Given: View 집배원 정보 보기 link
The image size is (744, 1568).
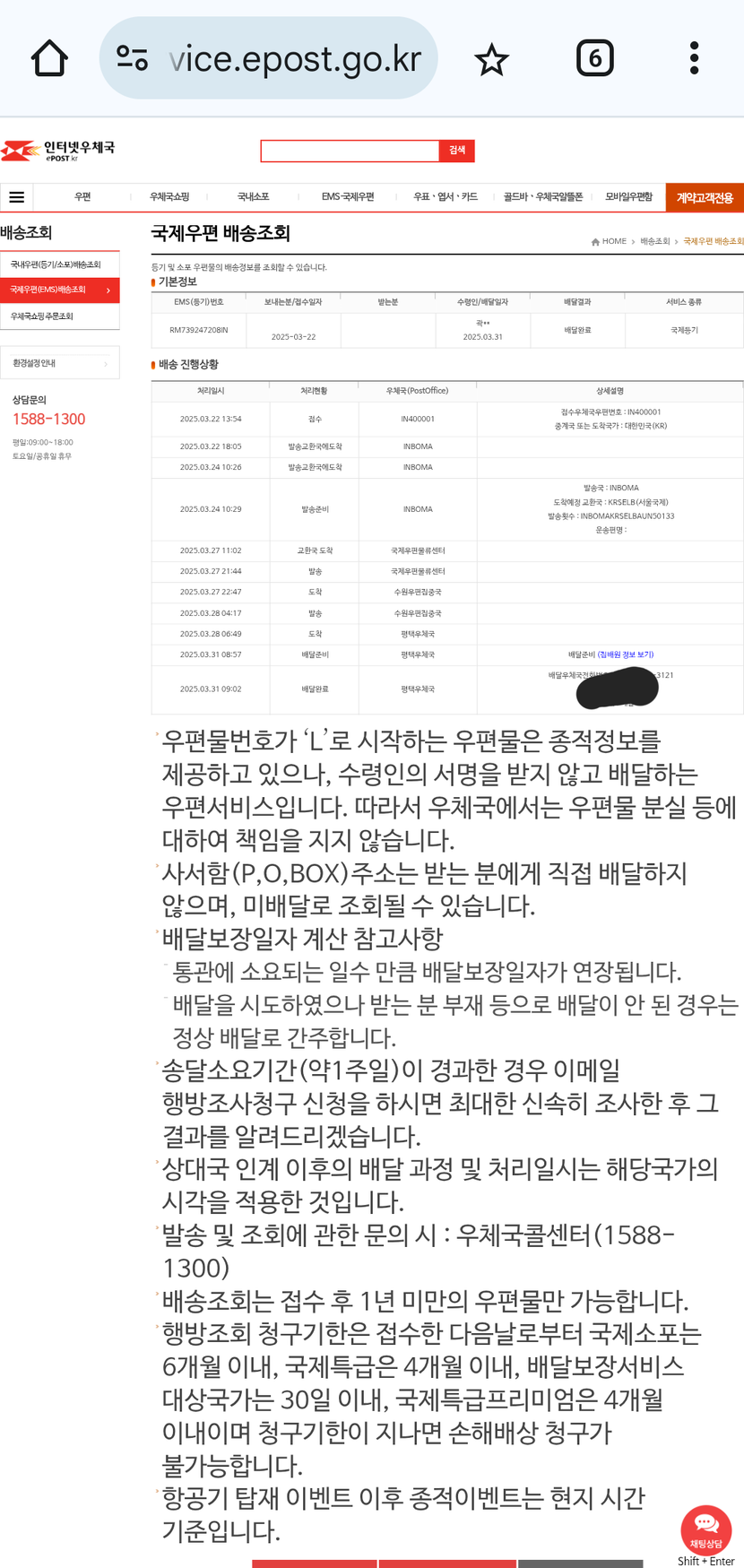Looking at the screenshot, I should tap(627, 654).
